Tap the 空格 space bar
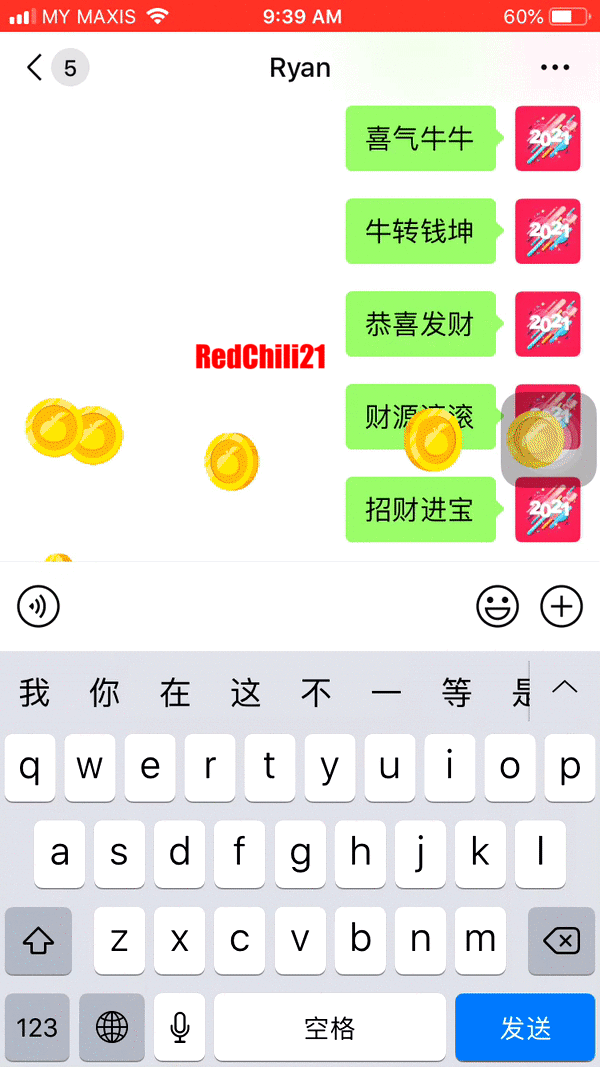This screenshot has height=1067, width=600. 329,1027
